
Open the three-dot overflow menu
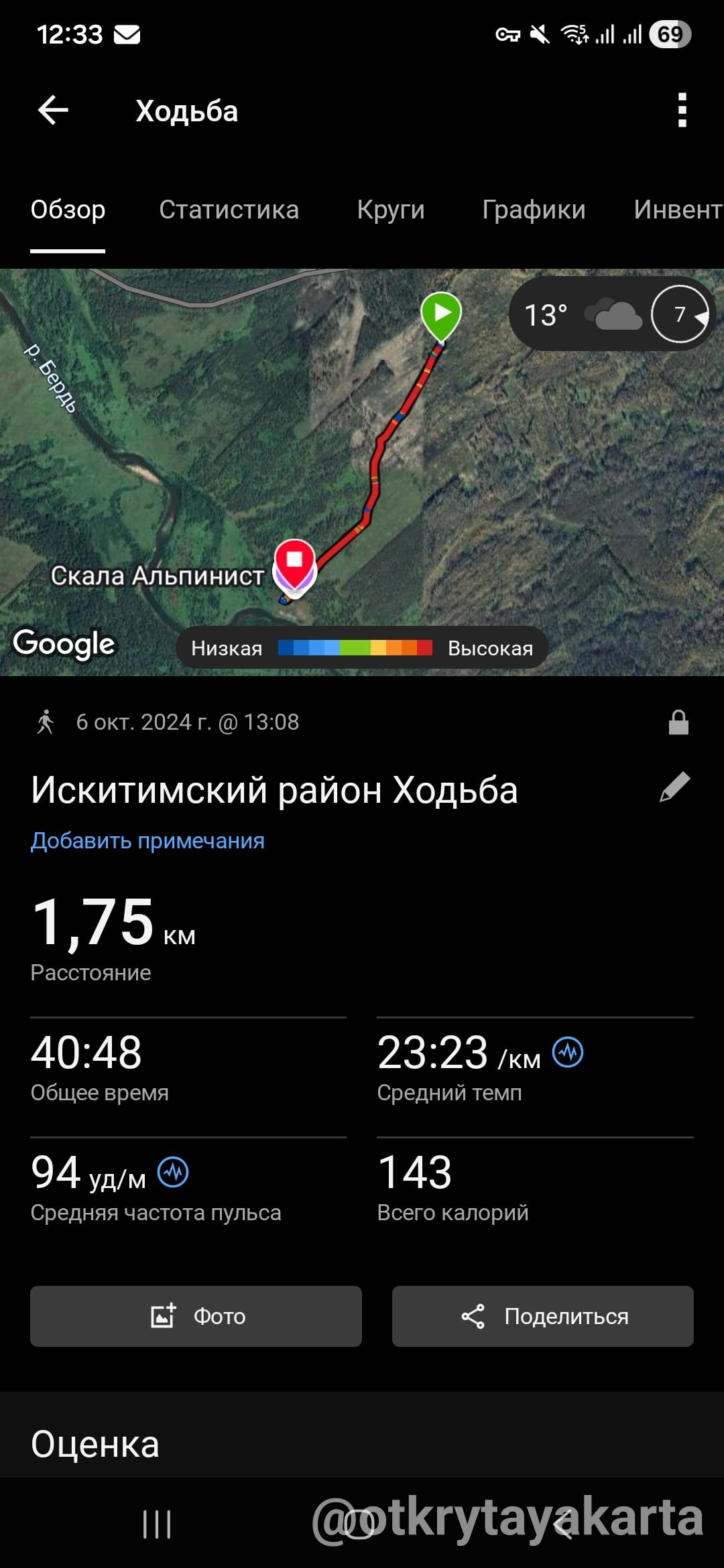pos(682,111)
